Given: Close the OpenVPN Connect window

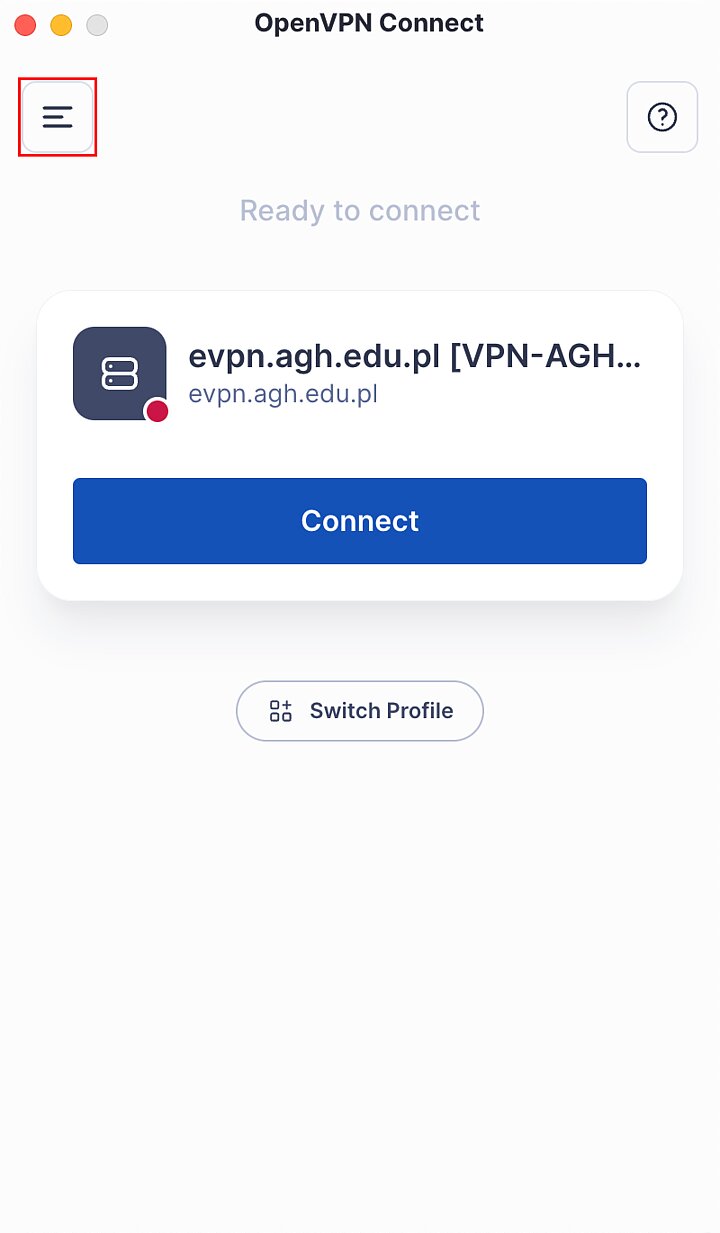Looking at the screenshot, I should [x=25, y=24].
